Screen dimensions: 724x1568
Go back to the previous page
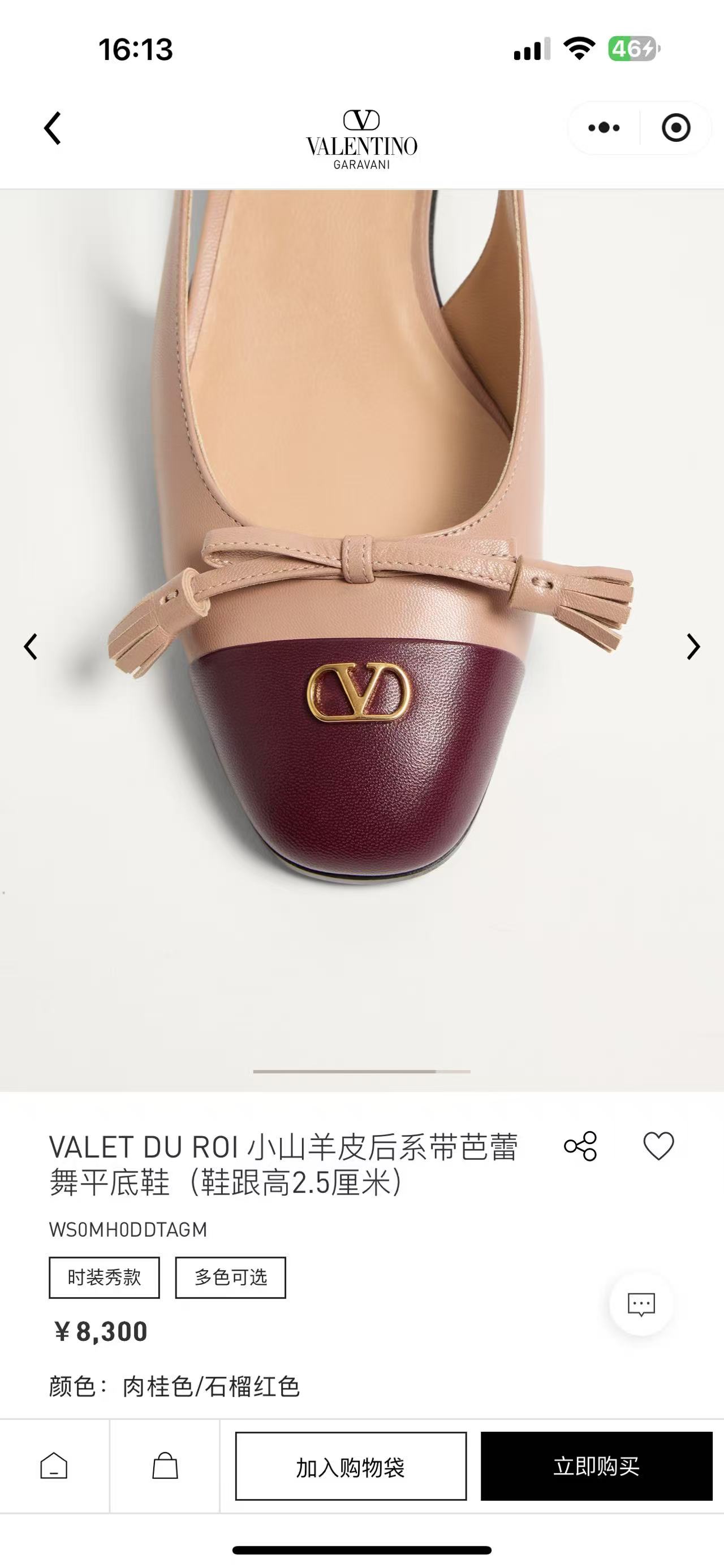[x=53, y=128]
